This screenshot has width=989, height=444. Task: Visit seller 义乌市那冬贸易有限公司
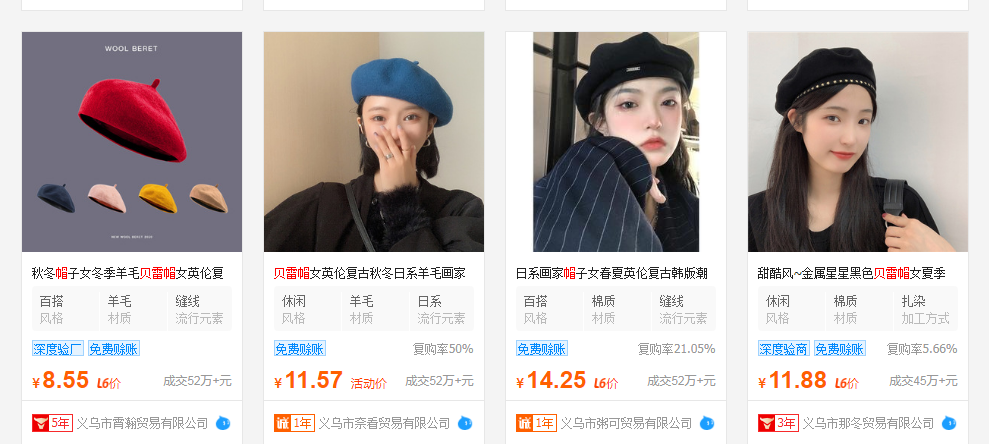pos(868,423)
